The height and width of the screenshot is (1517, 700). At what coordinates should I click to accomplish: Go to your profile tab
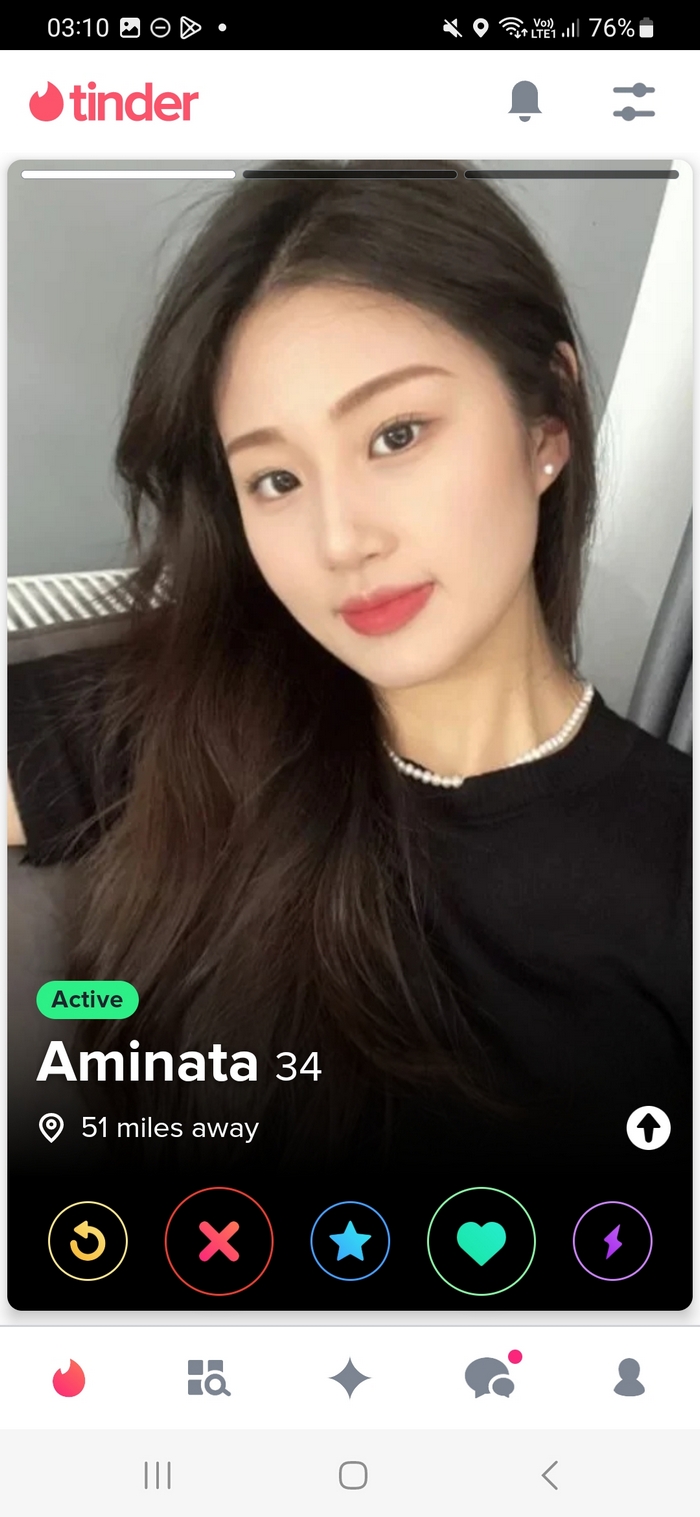click(x=629, y=1378)
